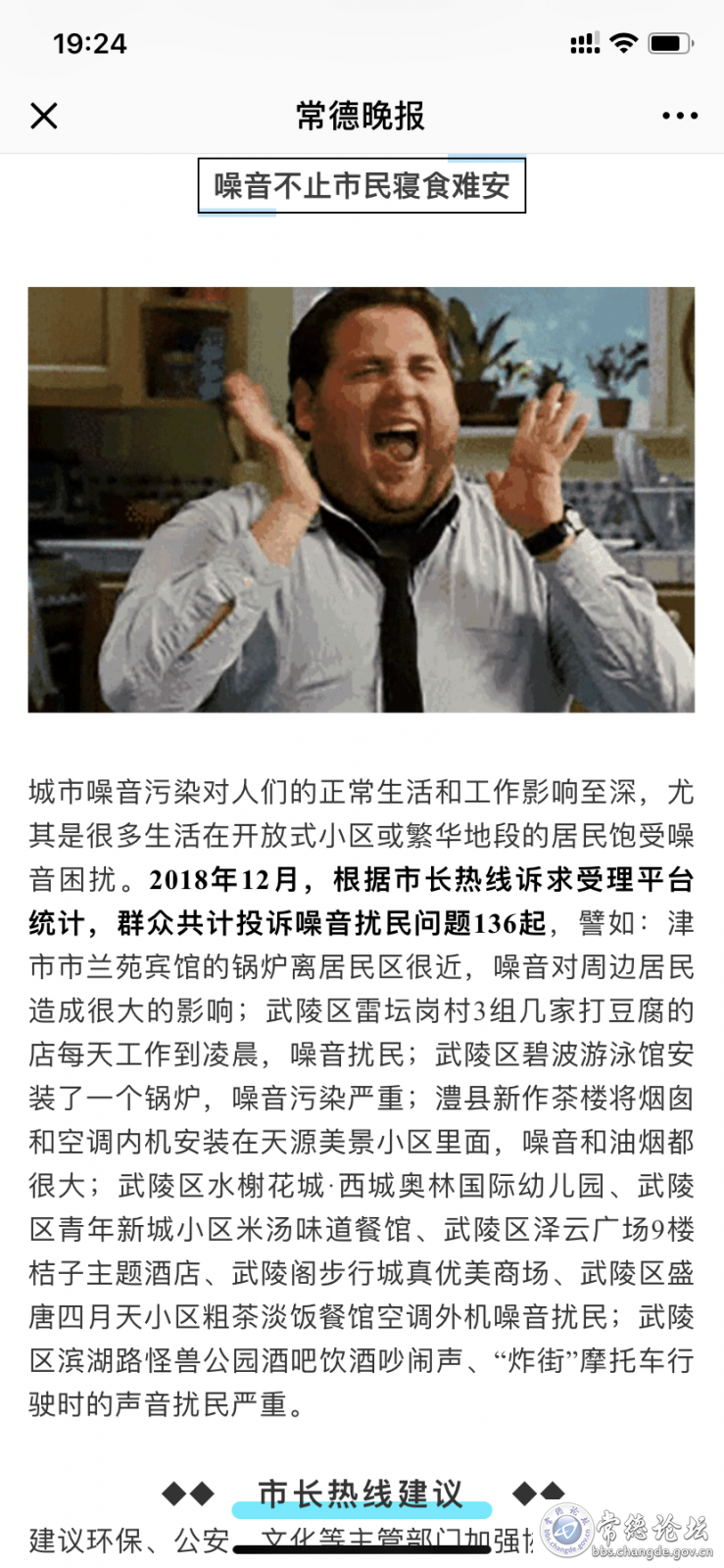
Task: Open the laughing man image in the article
Action: pyautogui.click(x=362, y=499)
